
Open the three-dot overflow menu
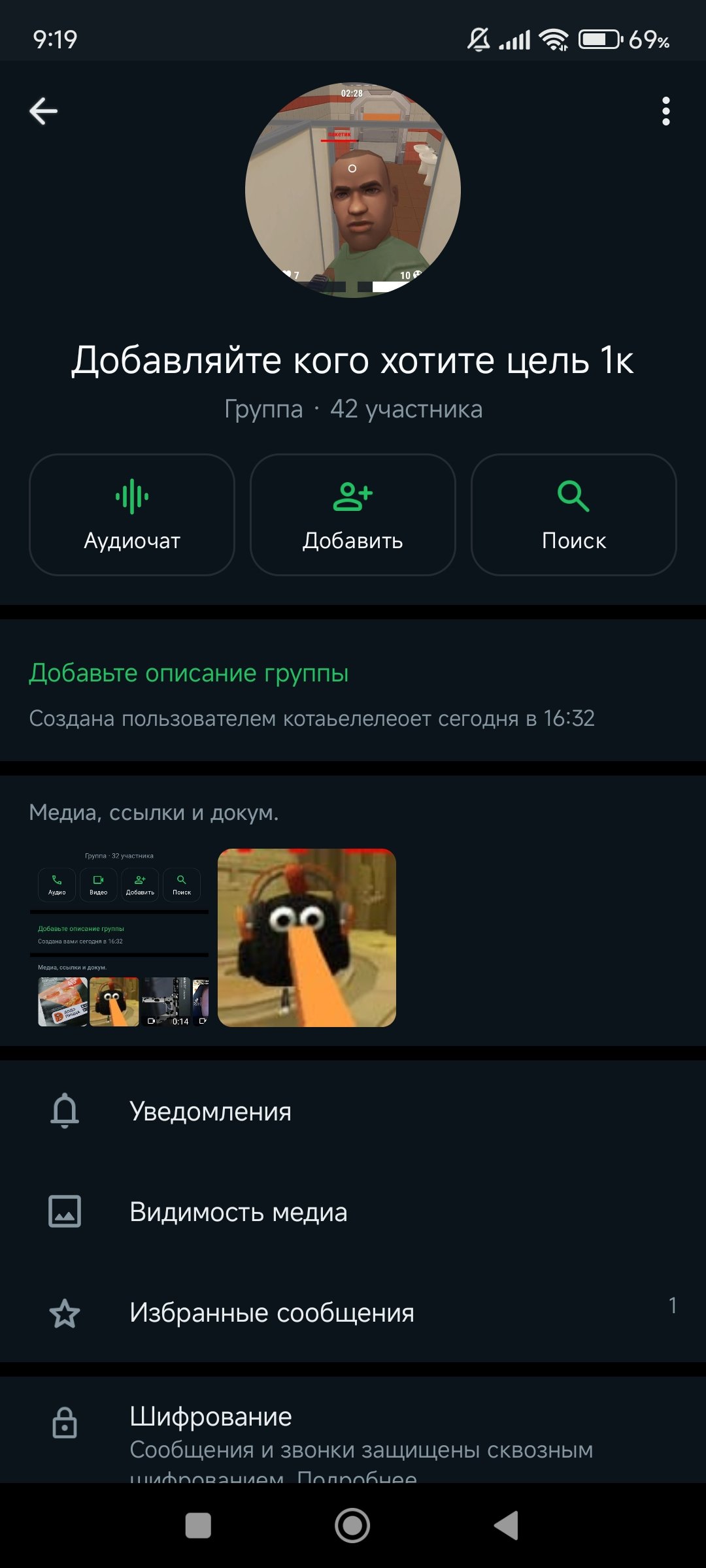(x=665, y=111)
